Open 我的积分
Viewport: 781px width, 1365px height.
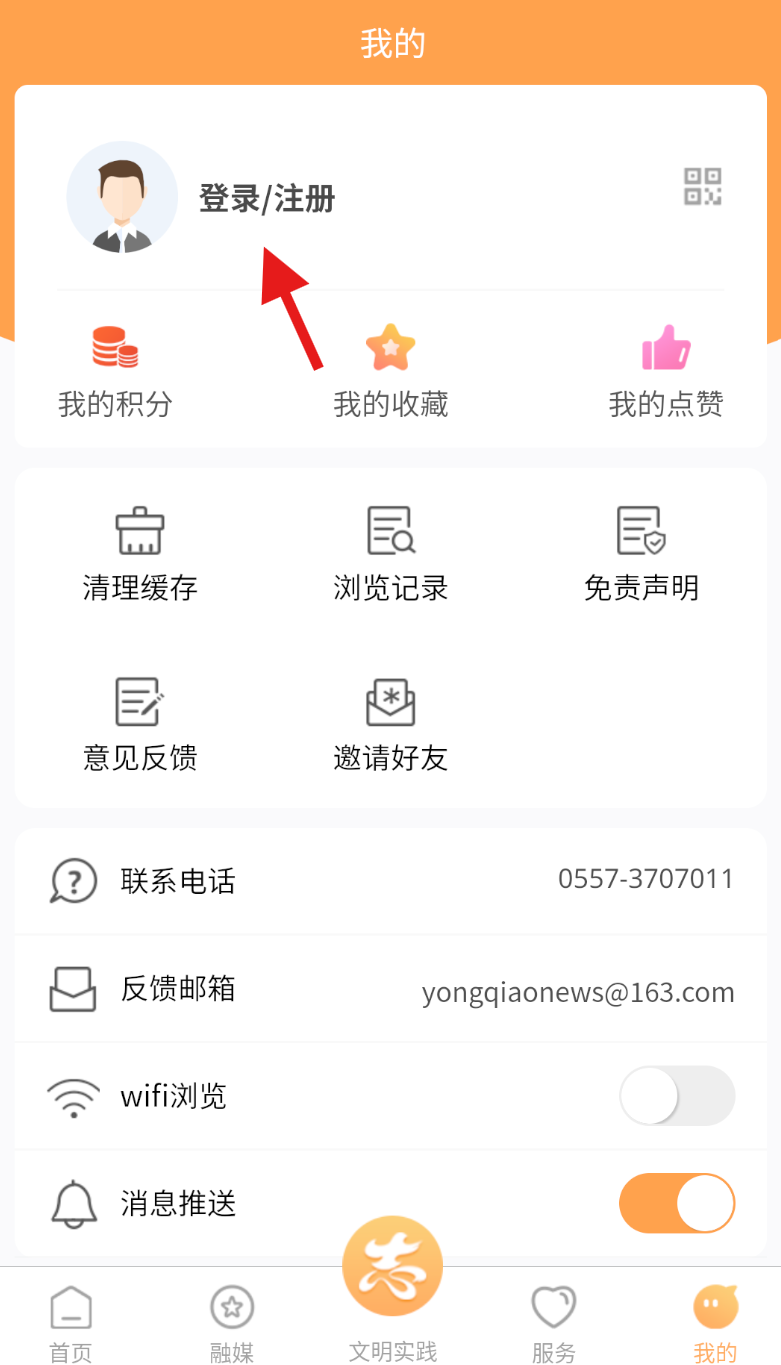click(x=115, y=371)
